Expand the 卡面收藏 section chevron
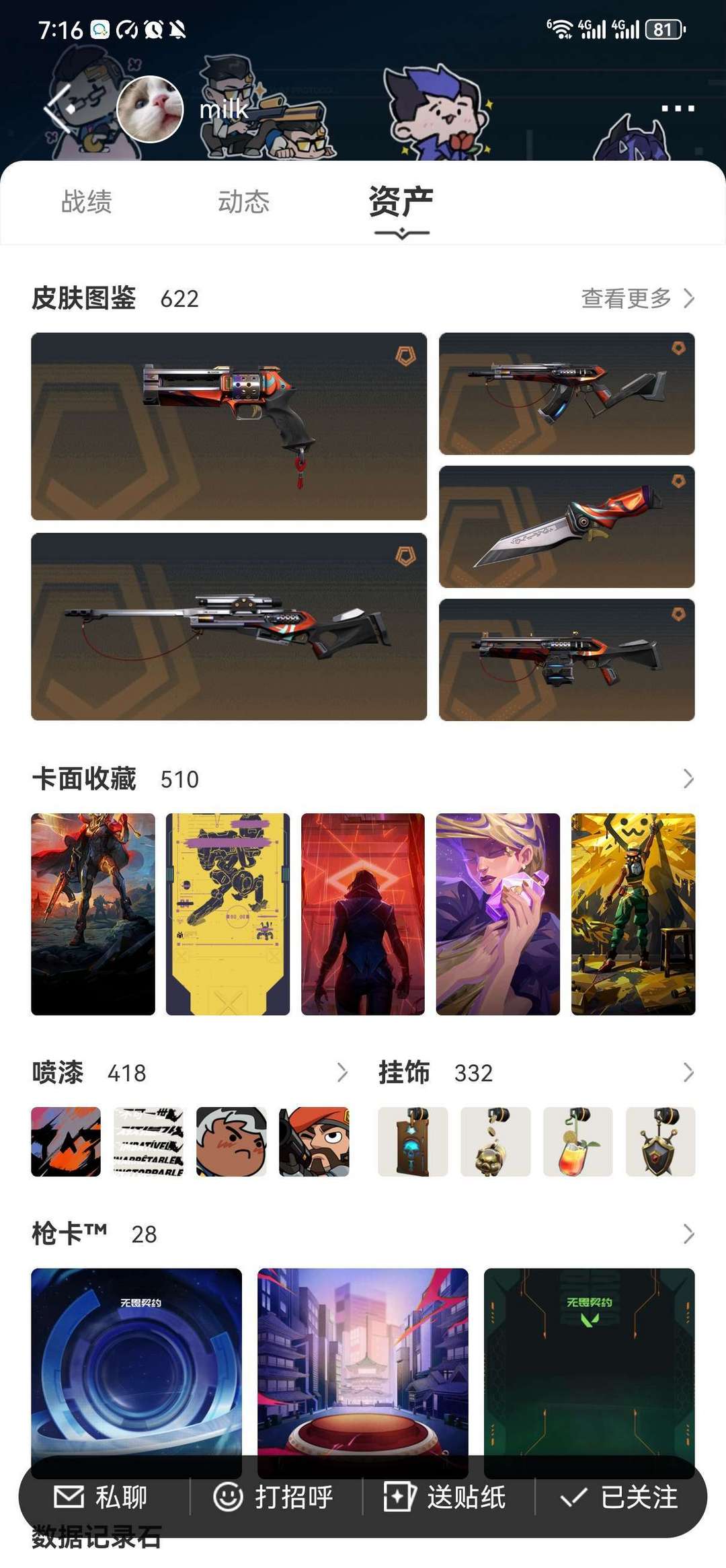 [x=688, y=779]
